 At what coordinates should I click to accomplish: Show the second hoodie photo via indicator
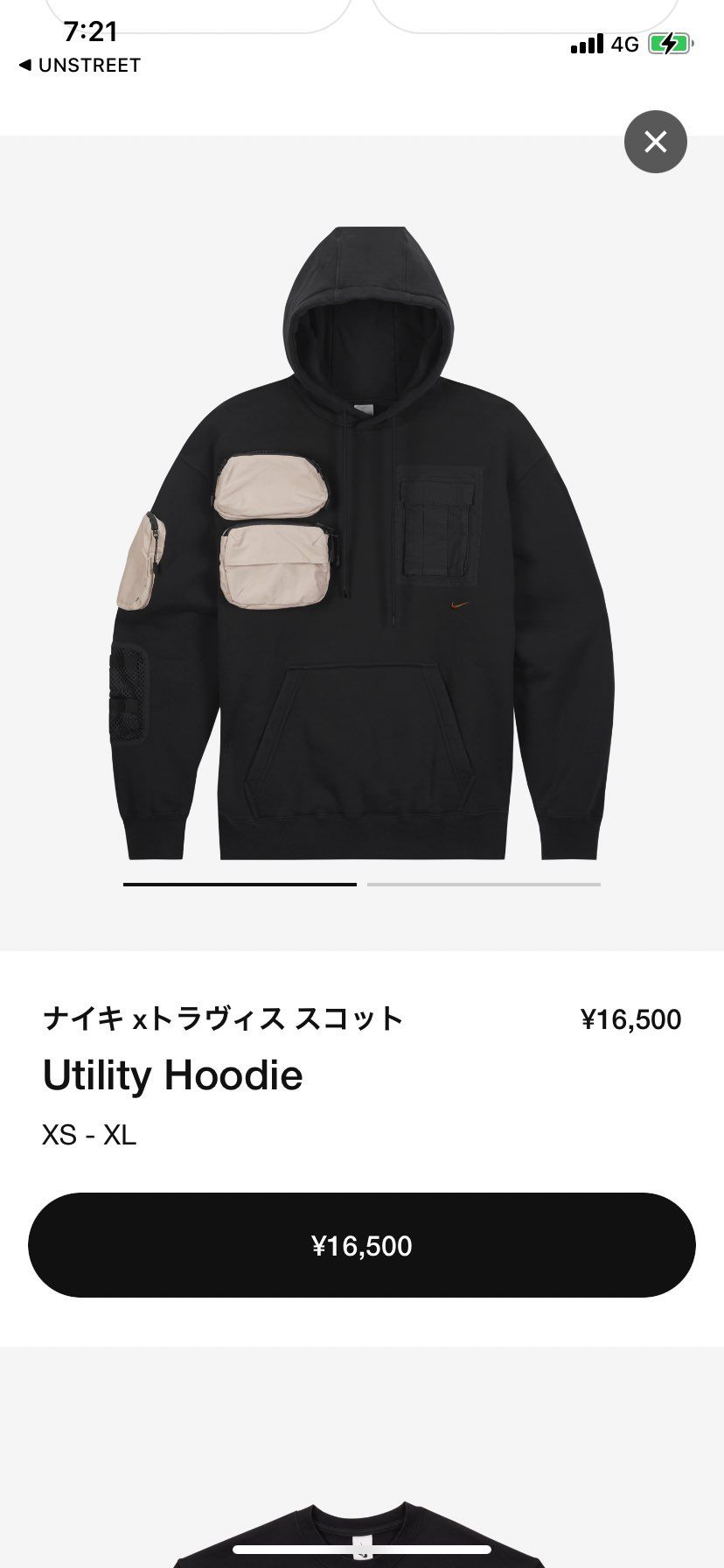(484, 885)
